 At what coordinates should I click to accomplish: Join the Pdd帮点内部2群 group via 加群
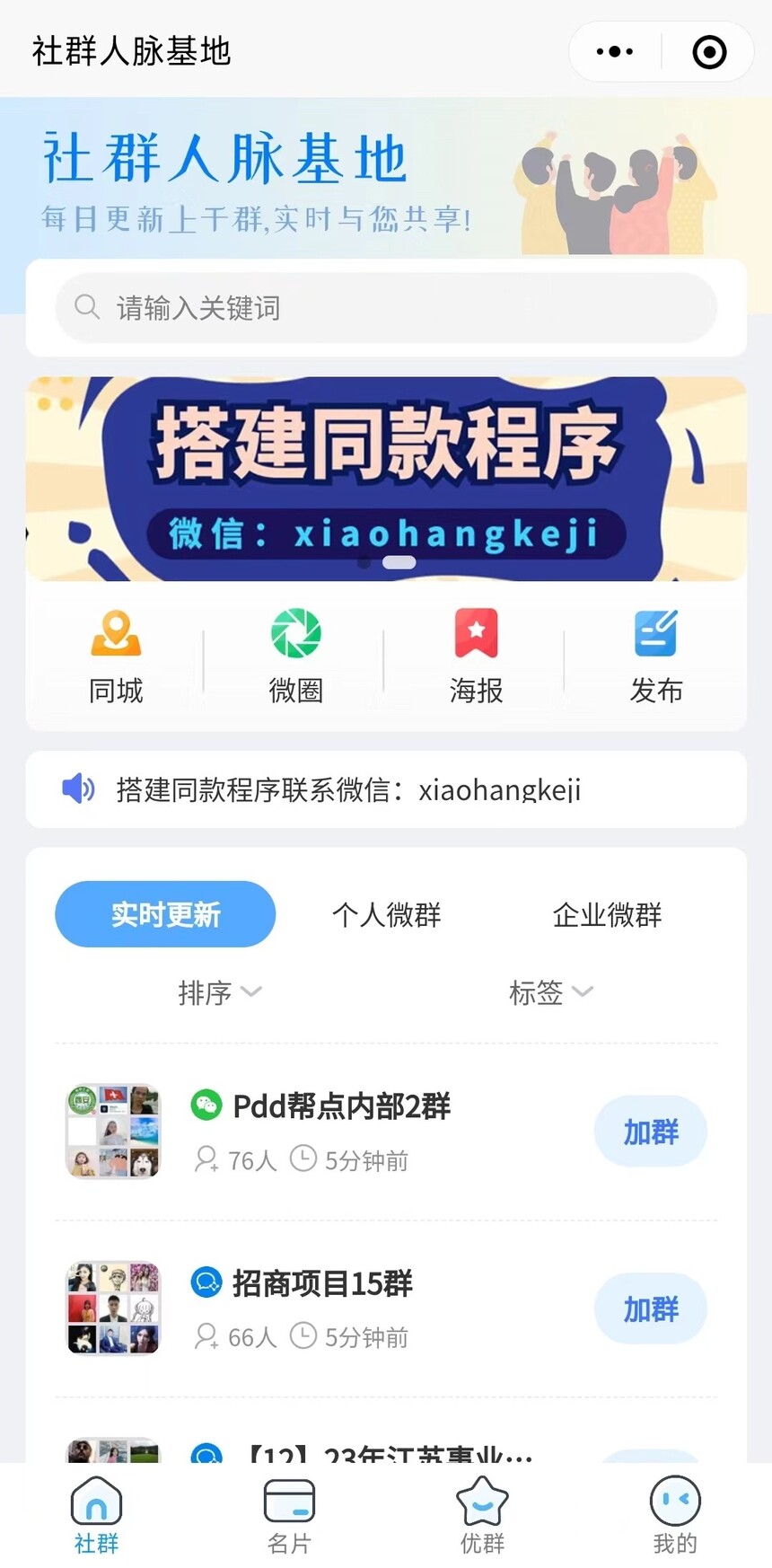[651, 1132]
